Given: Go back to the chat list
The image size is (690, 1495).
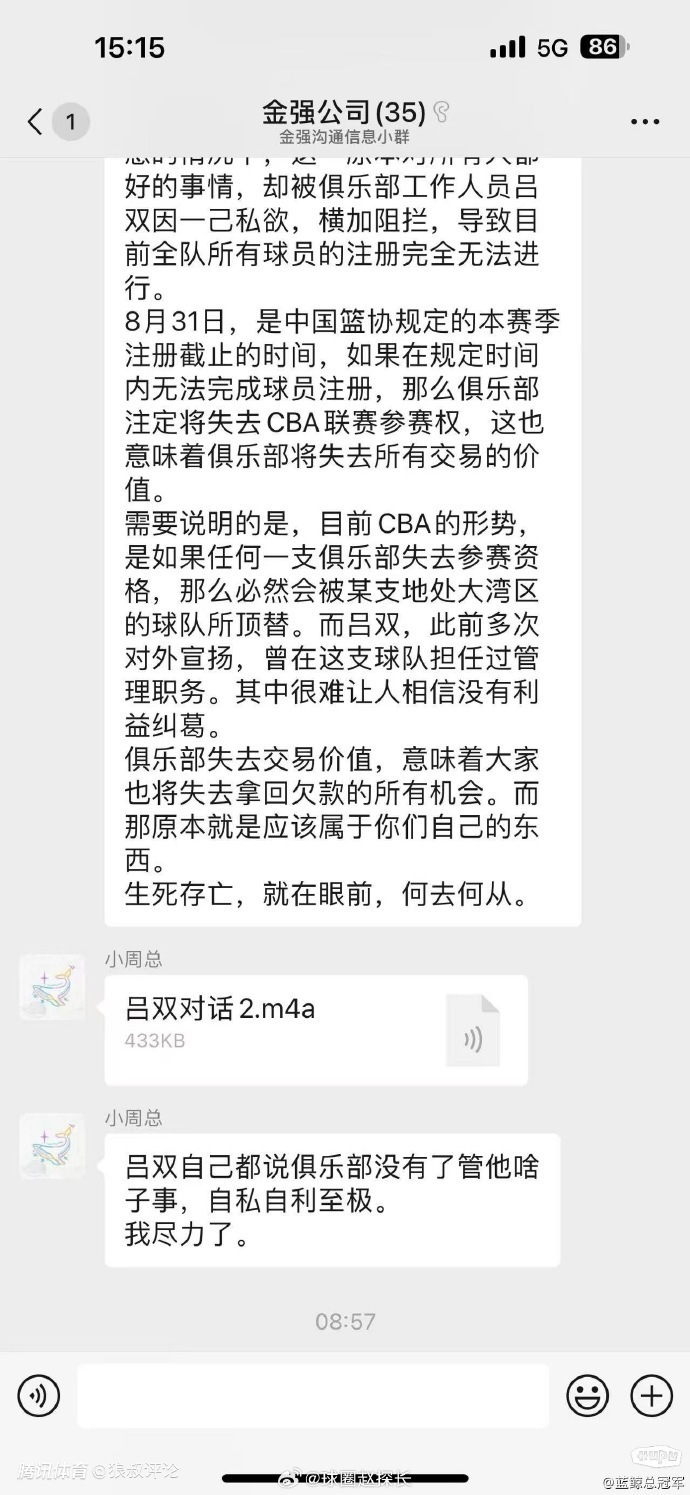Looking at the screenshot, I should (x=37, y=122).
